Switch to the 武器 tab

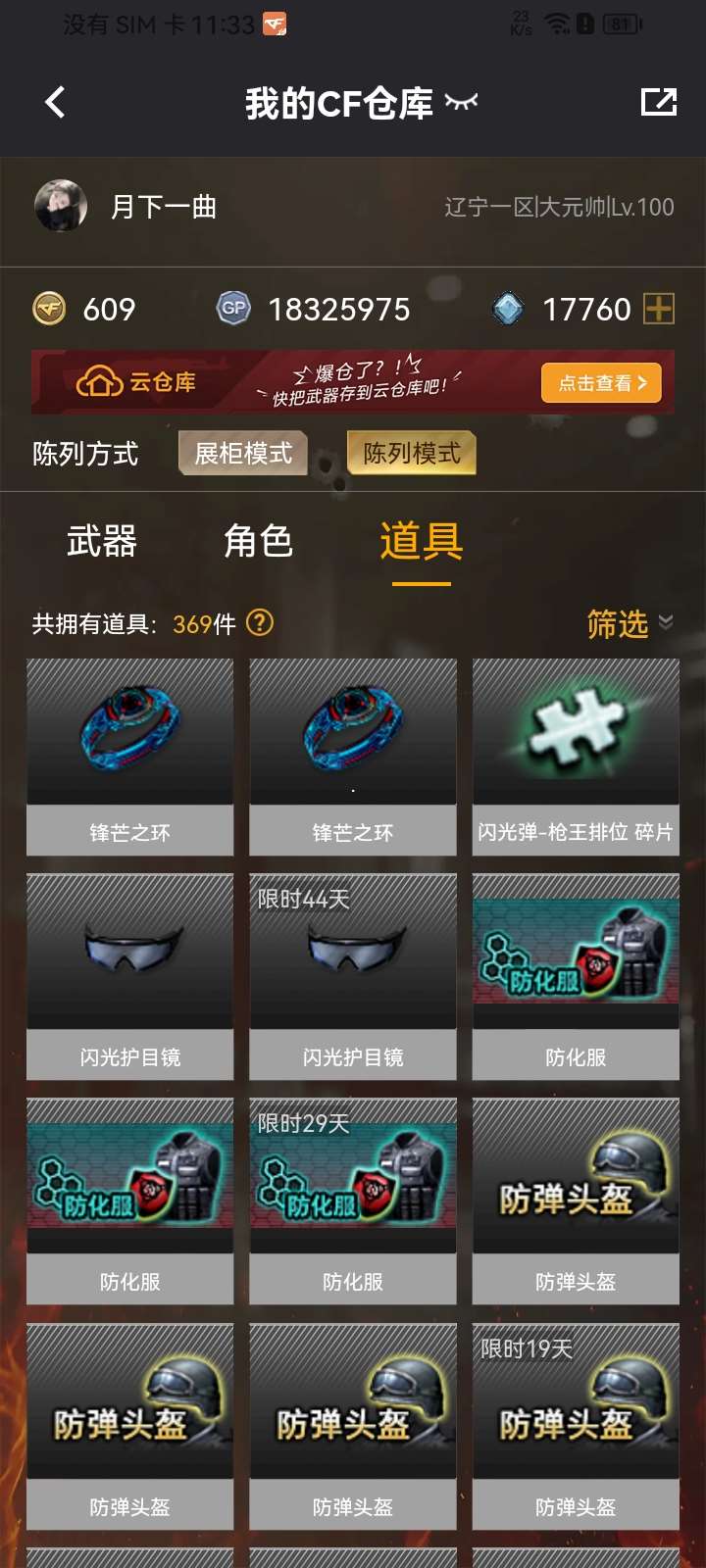[102, 541]
